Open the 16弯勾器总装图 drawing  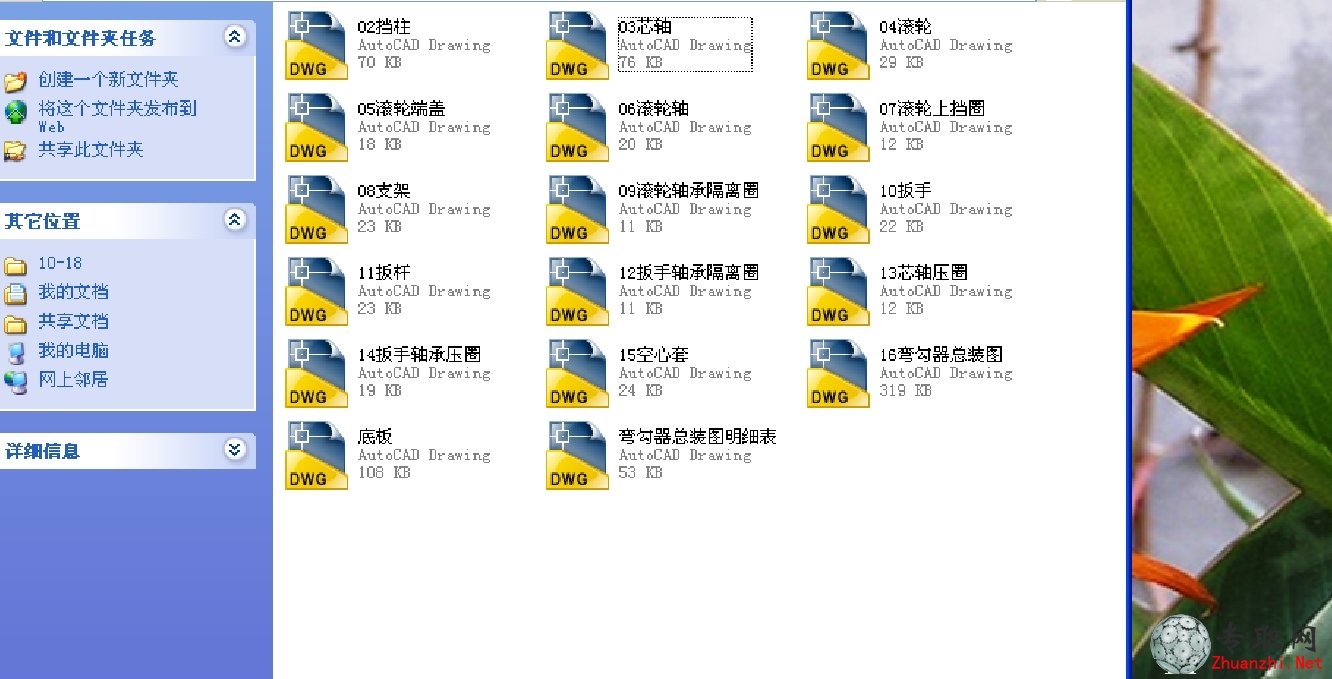(x=838, y=373)
